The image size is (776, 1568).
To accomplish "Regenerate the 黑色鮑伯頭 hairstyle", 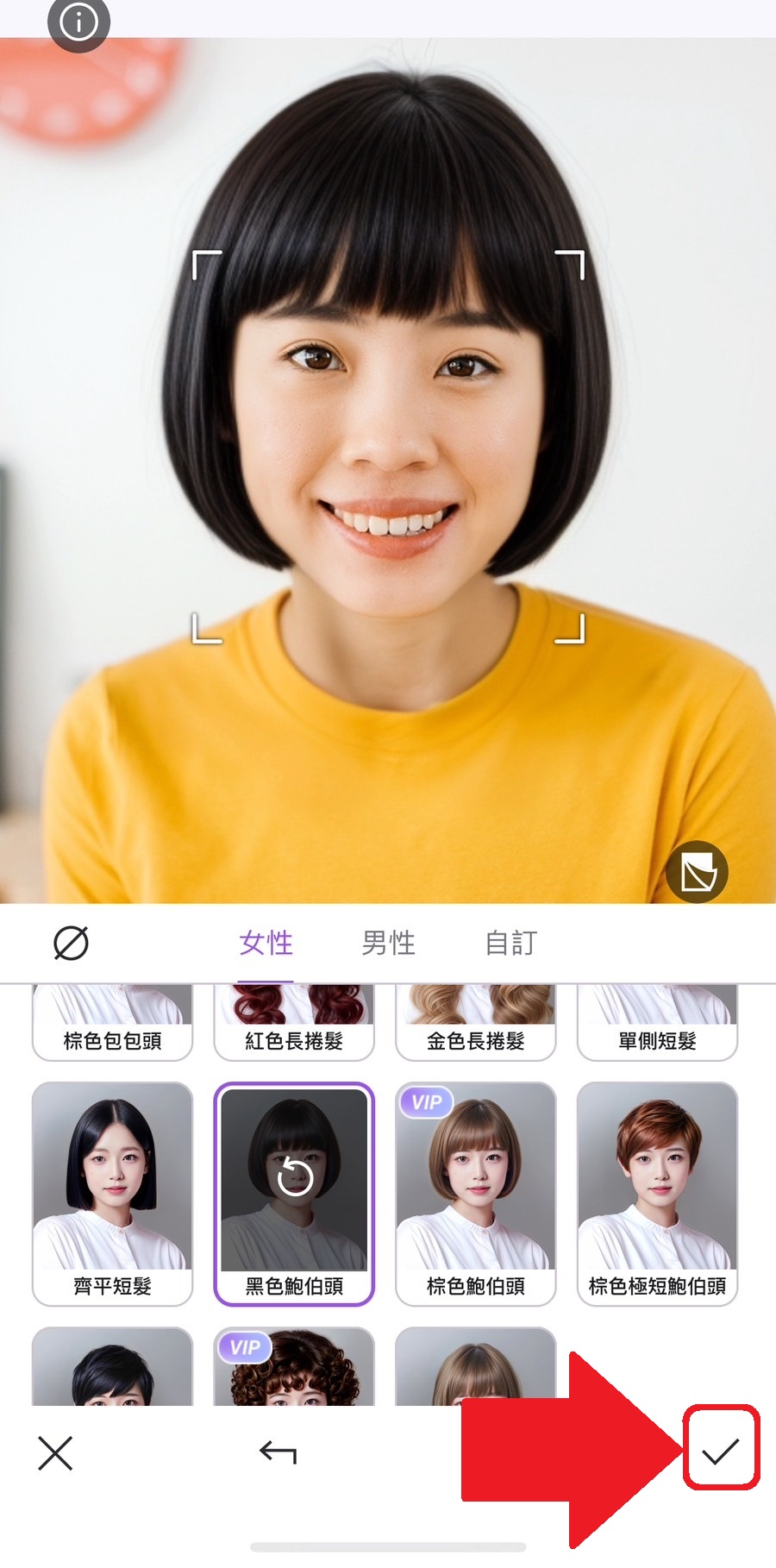I will tap(294, 1177).
